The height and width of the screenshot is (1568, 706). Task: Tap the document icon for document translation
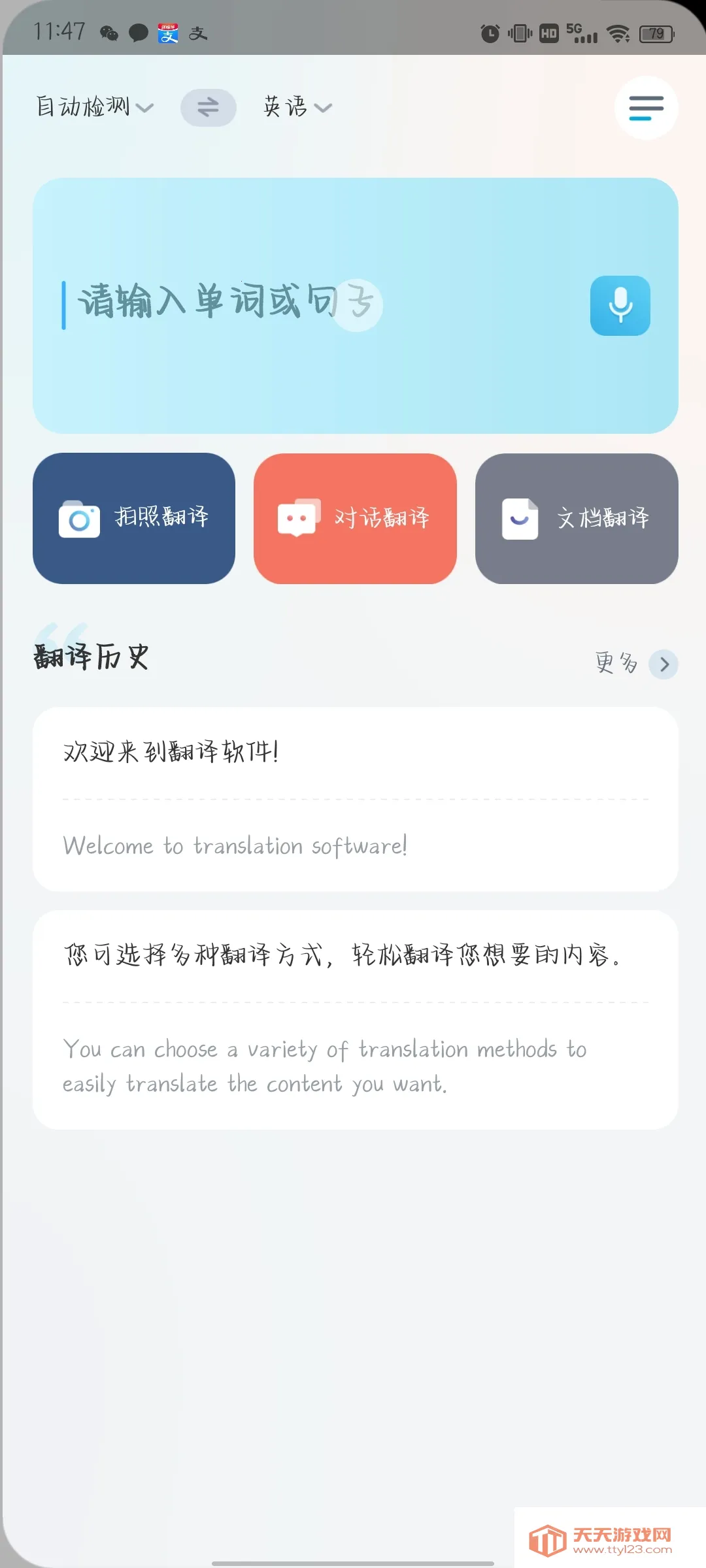[518, 518]
